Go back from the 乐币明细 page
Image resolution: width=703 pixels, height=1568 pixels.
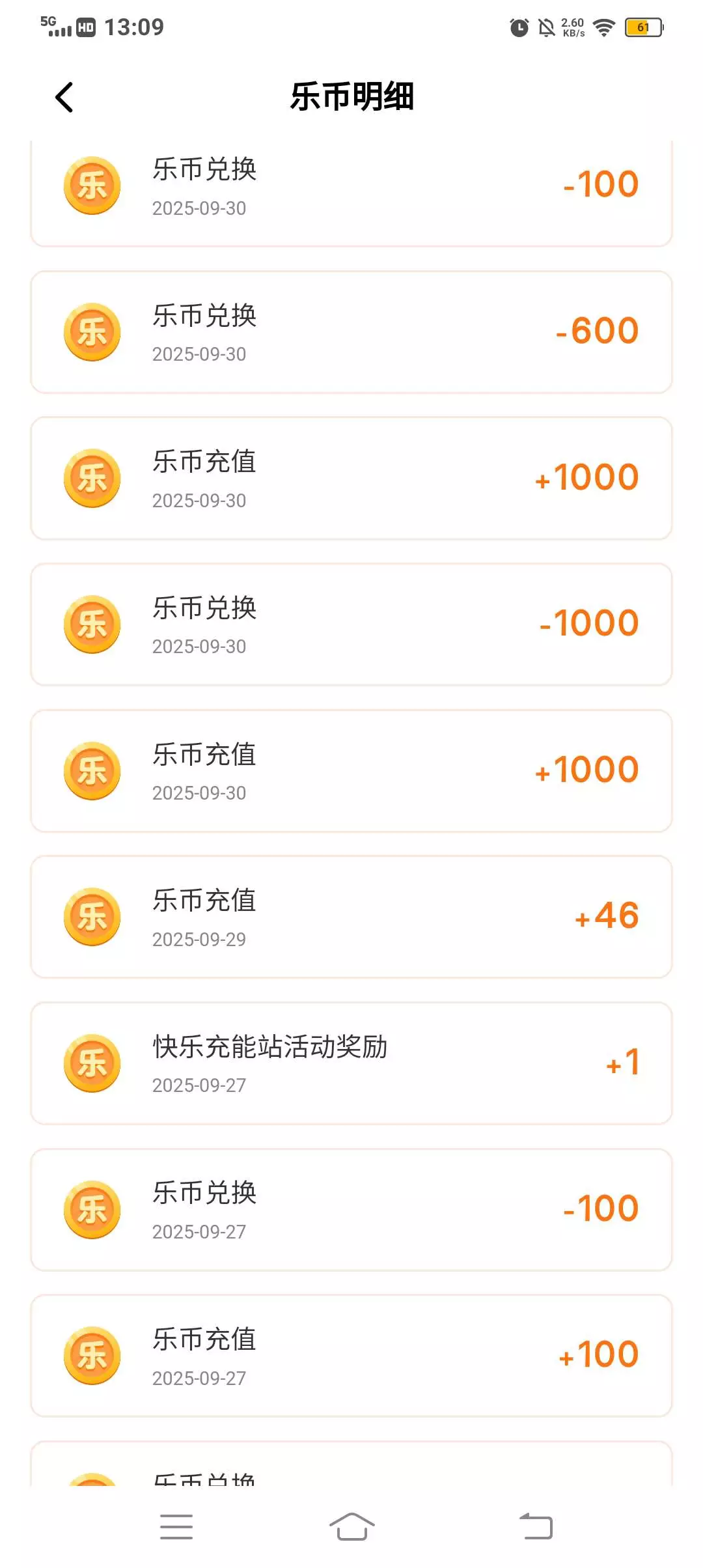[64, 98]
